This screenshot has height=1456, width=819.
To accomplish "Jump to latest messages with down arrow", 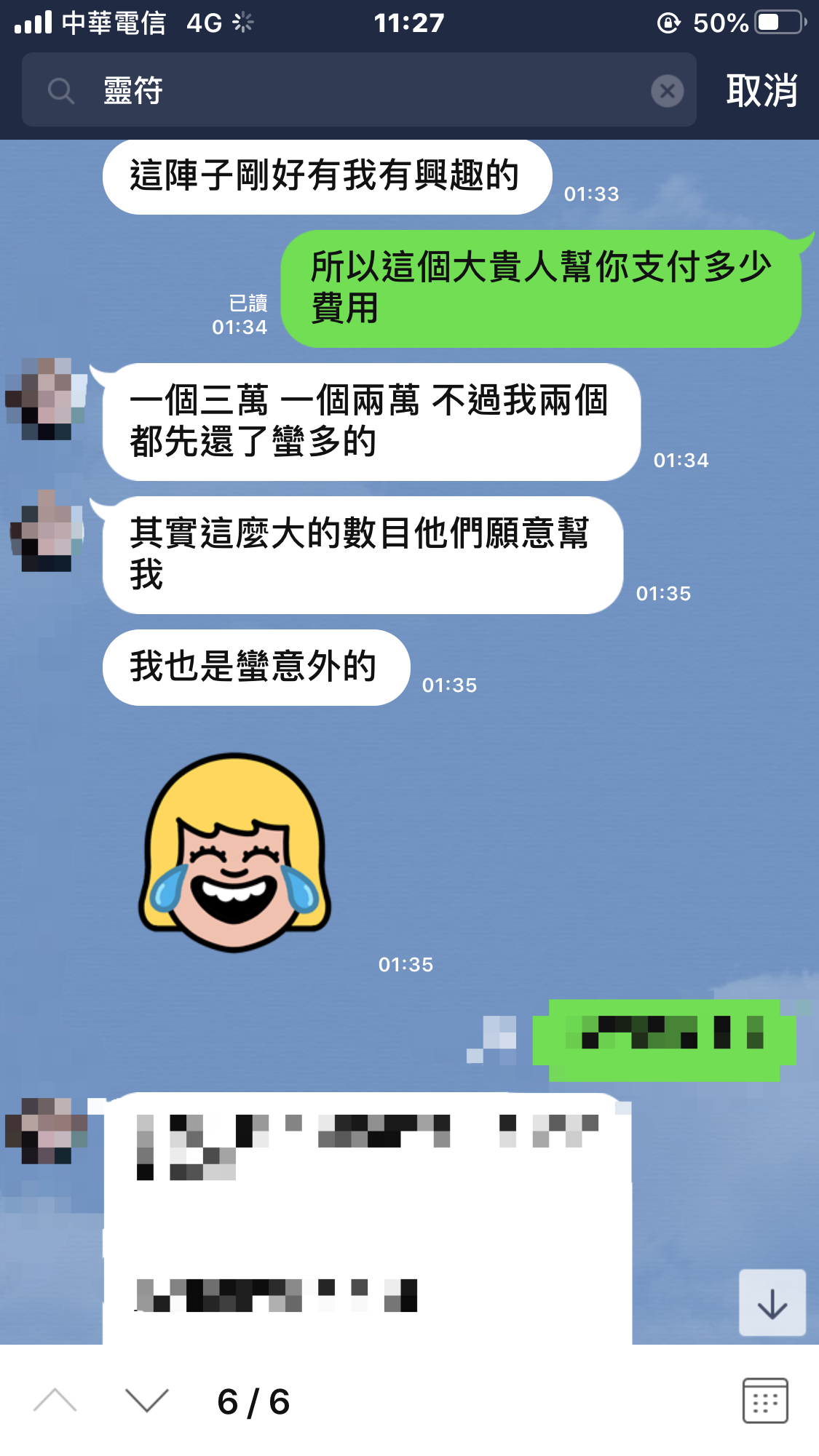I will tap(772, 1302).
